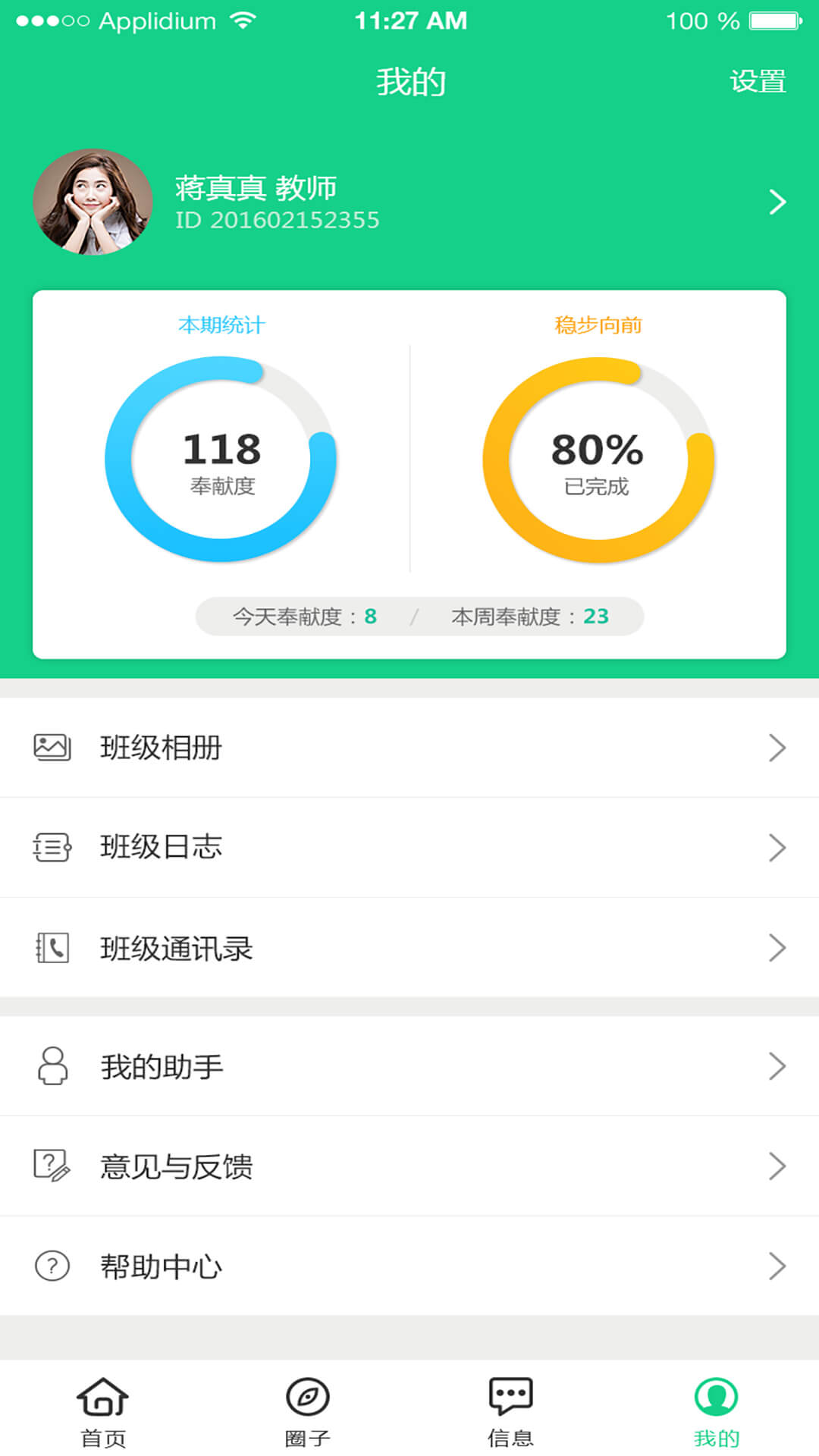Open the class journal (班级日志) icon

pos(52,847)
